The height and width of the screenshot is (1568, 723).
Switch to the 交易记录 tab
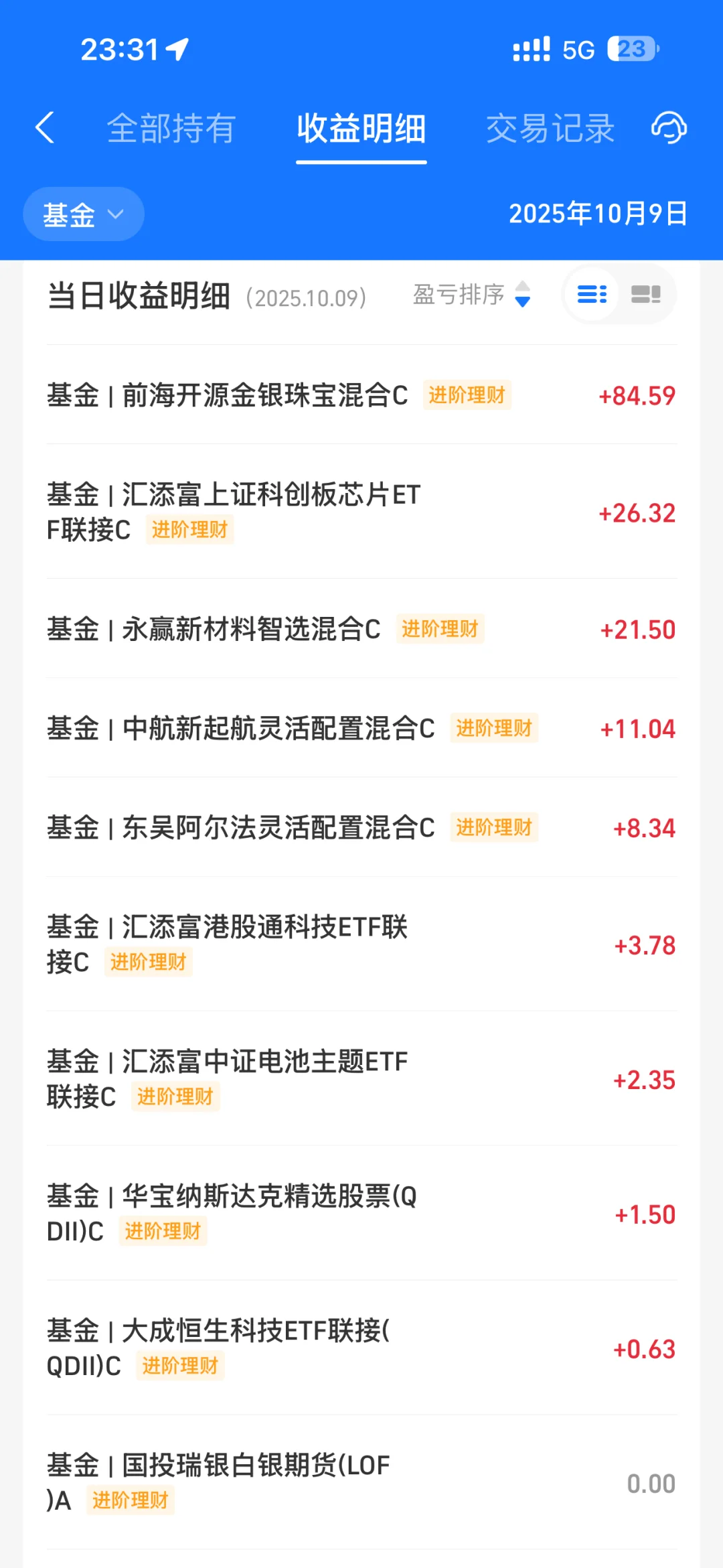click(550, 128)
